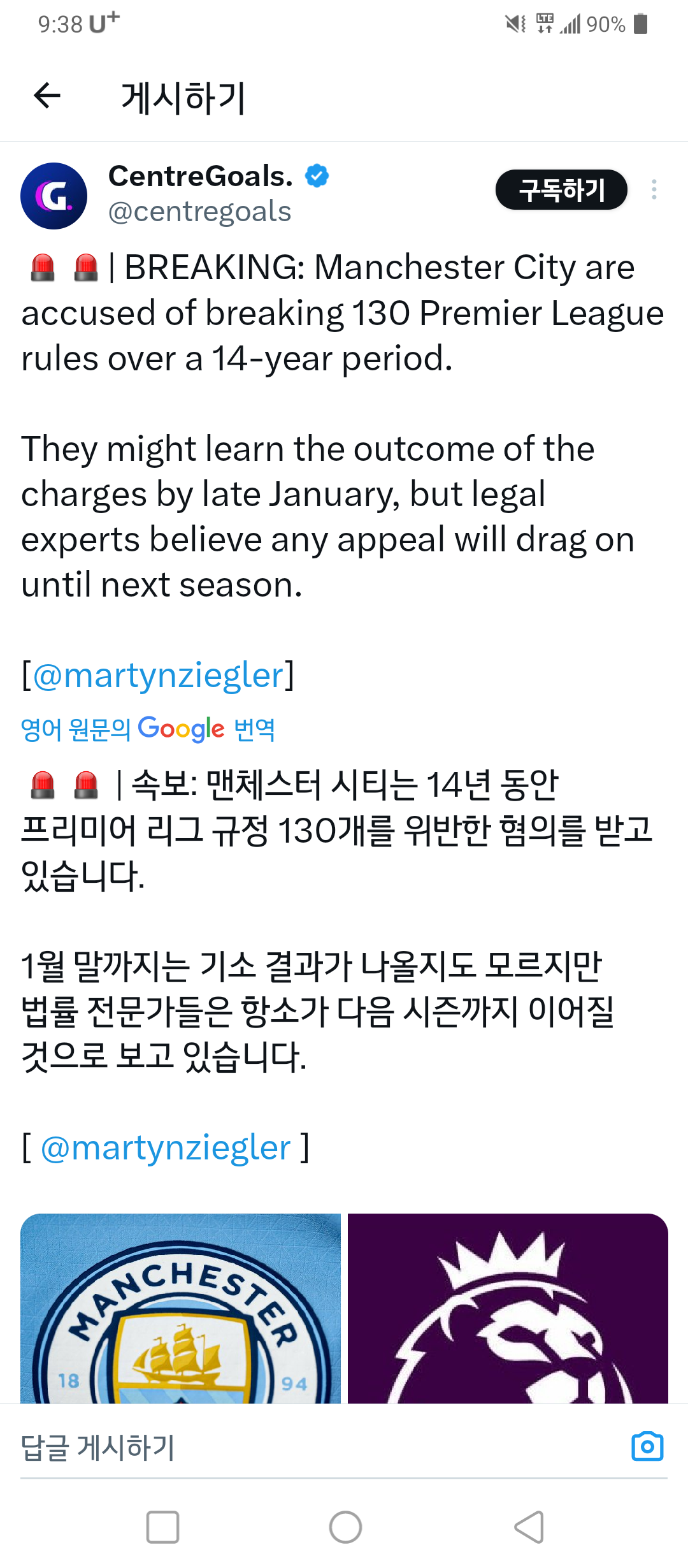Open recent apps from navigation bar
Image resolution: width=688 pixels, height=1568 pixels.
162,1527
